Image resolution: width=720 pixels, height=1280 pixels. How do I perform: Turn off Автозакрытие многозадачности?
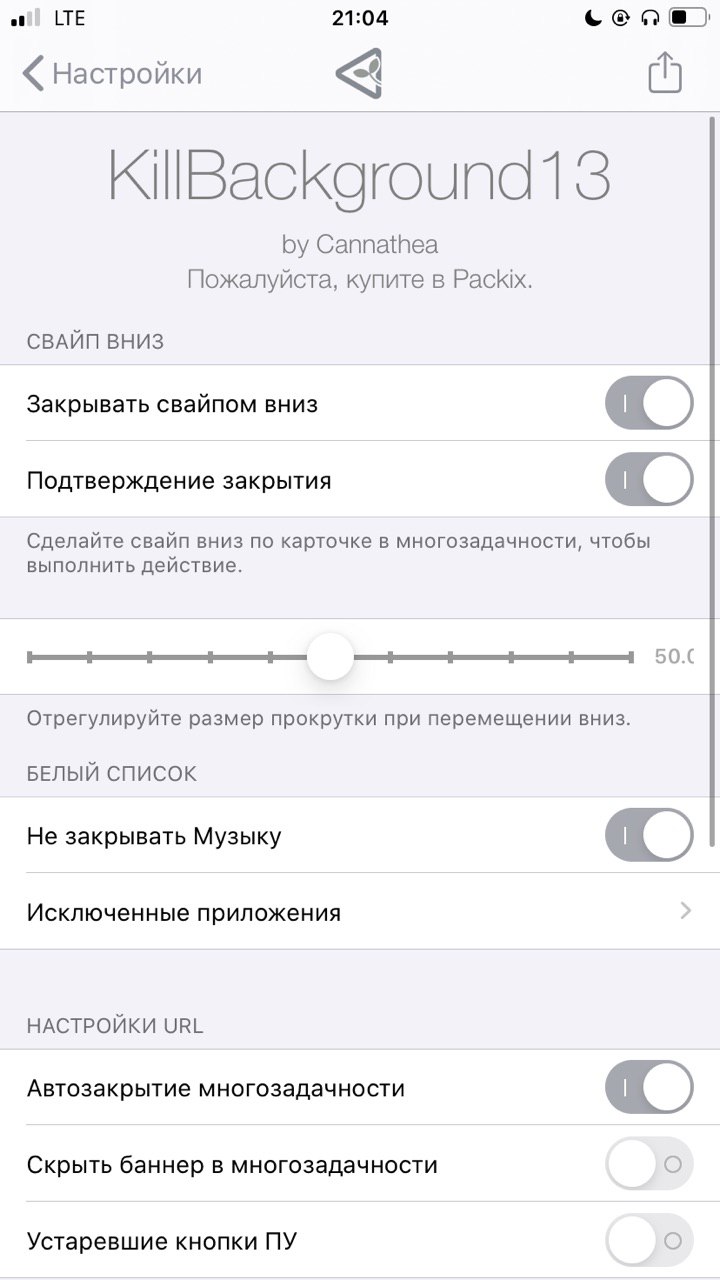tap(649, 1087)
